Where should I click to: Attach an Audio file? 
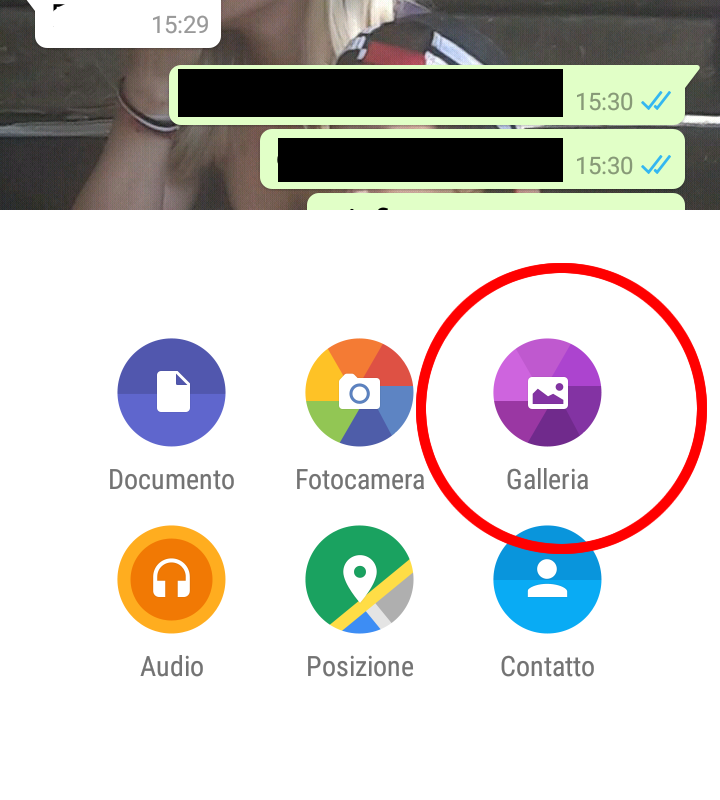click(171, 579)
